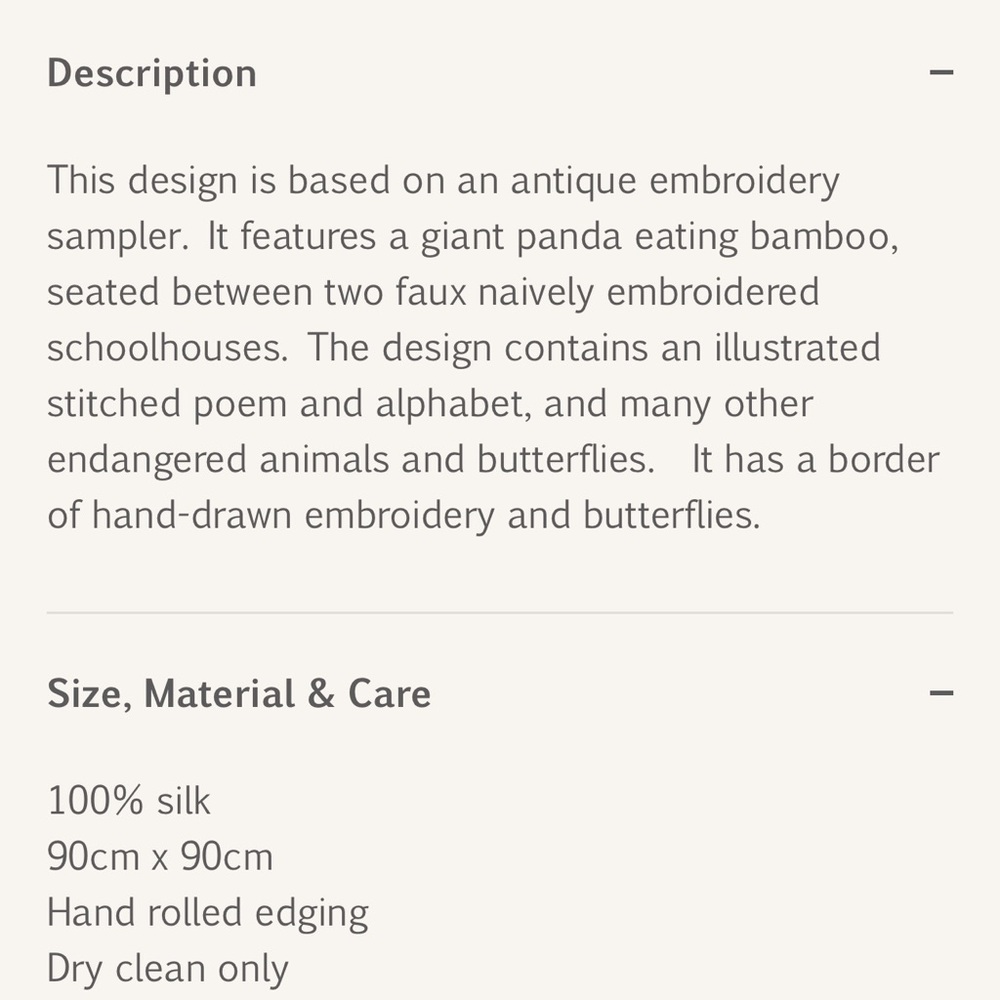Collapse the Size, Material & Care section

point(940,693)
